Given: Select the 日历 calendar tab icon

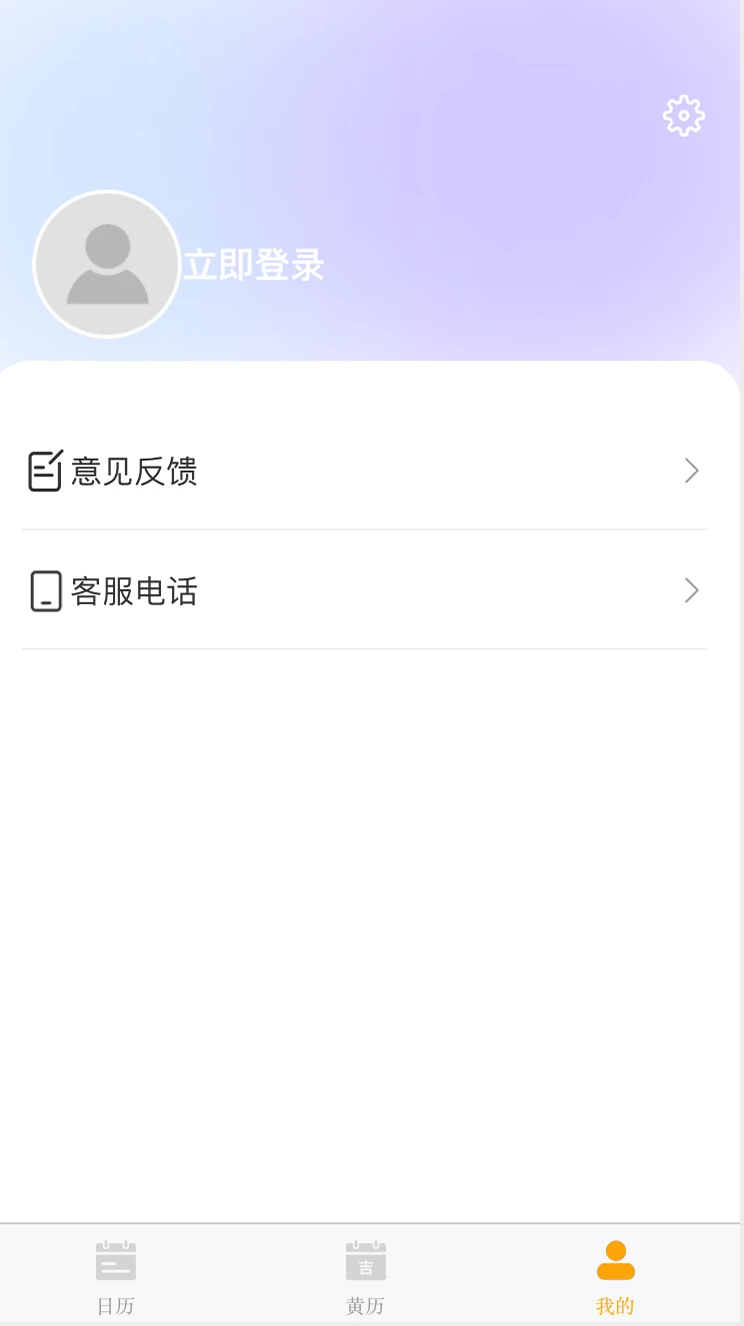Looking at the screenshot, I should [x=115, y=1261].
